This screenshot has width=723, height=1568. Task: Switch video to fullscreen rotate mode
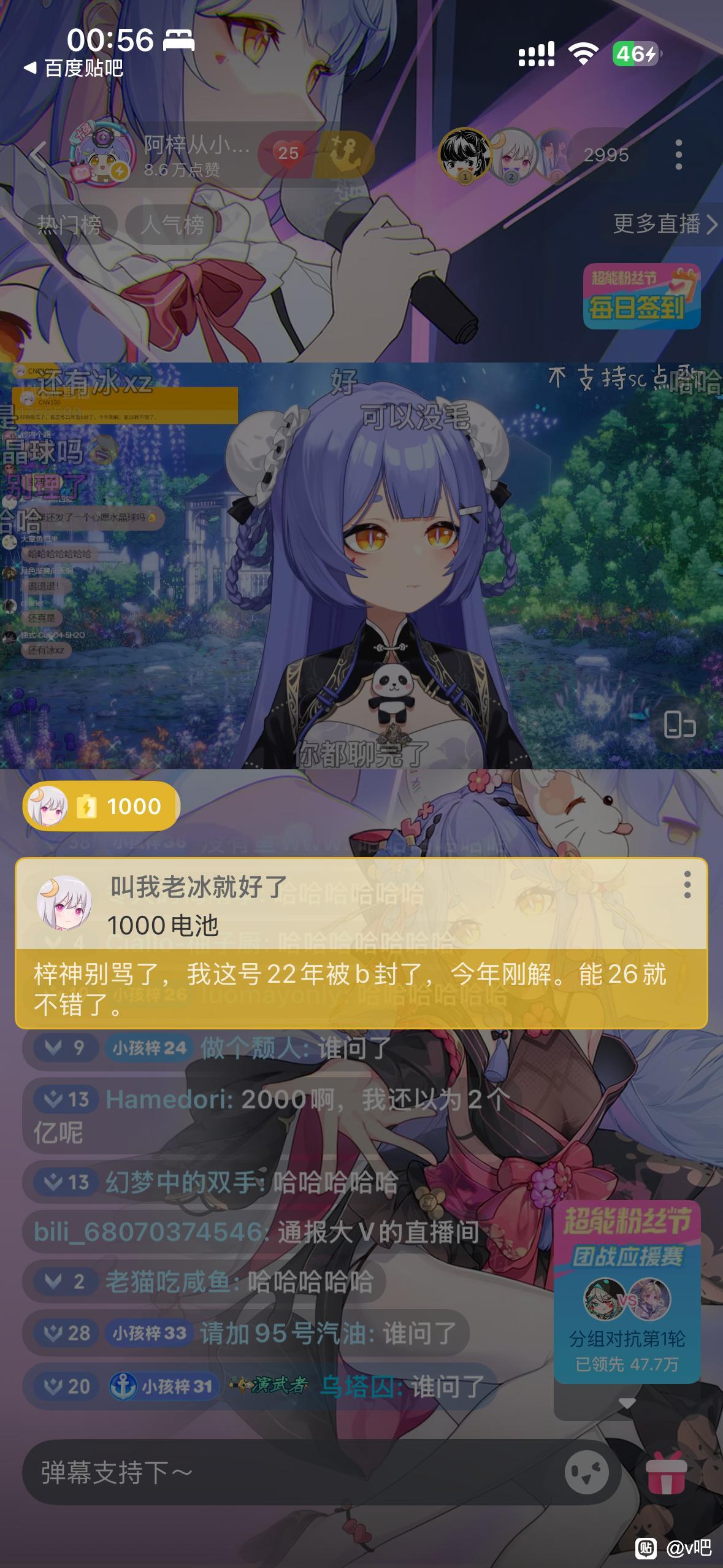click(x=679, y=724)
